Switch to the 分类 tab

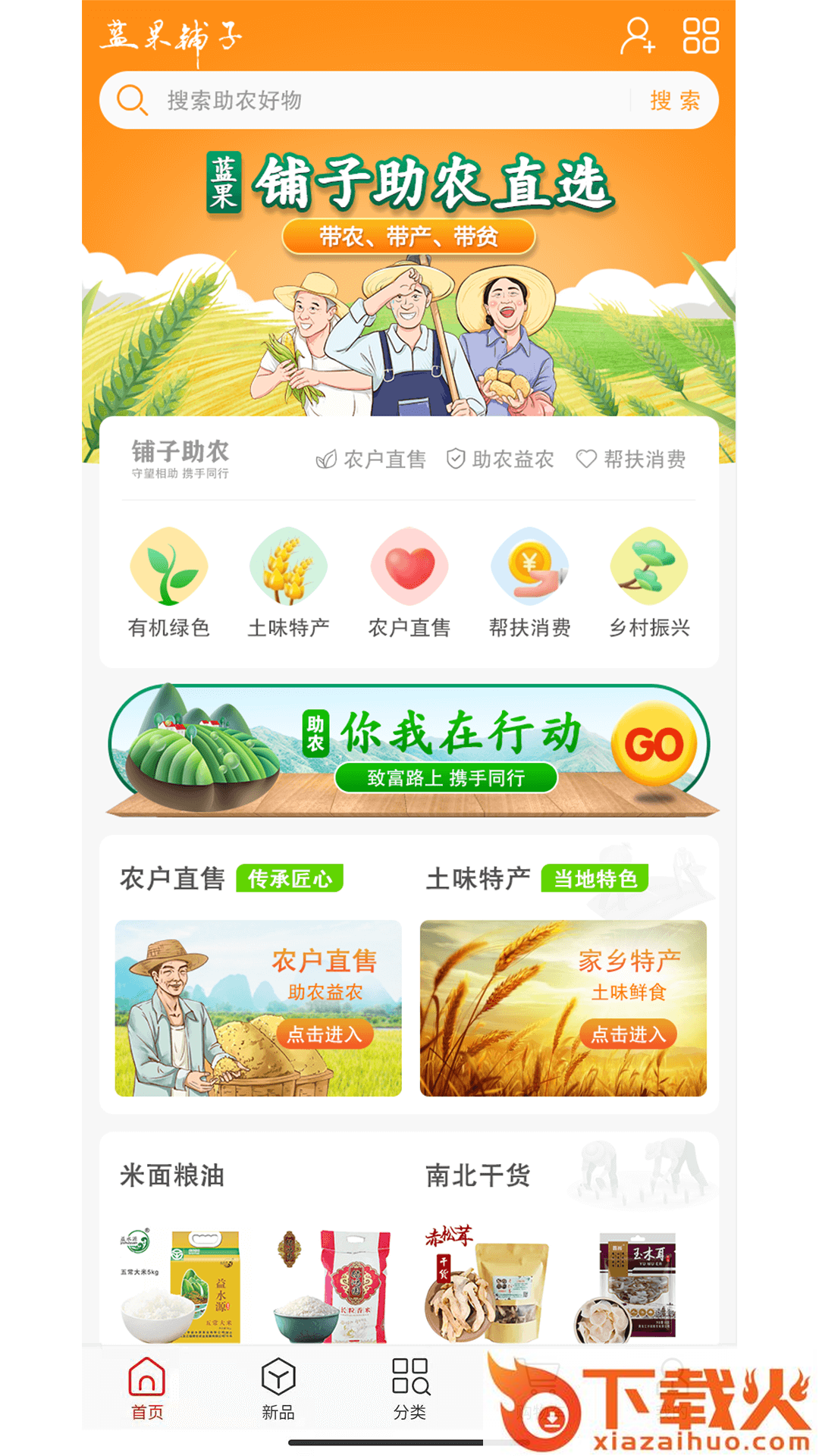pyautogui.click(x=410, y=1389)
